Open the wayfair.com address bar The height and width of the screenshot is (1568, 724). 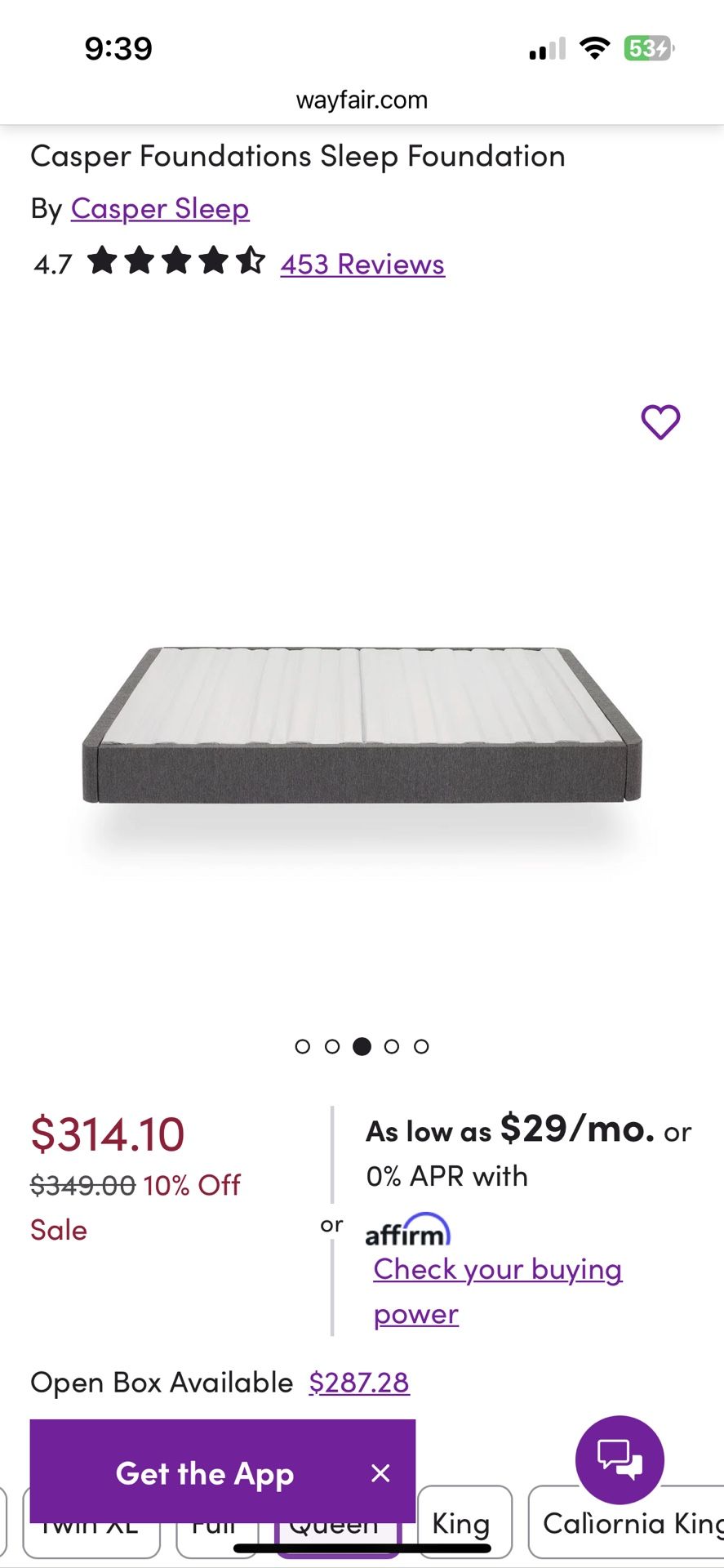[362, 100]
